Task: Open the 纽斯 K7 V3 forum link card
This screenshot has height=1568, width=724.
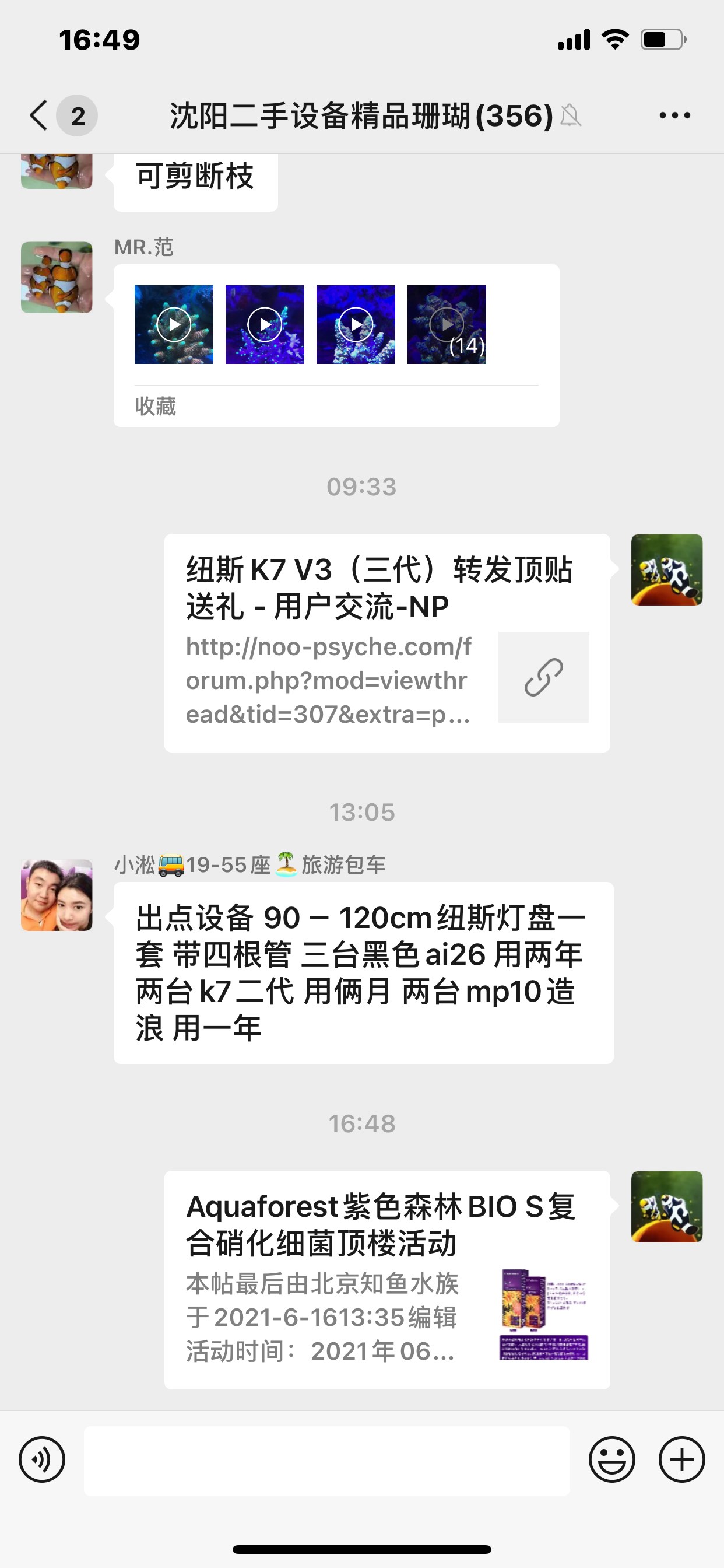Action: pos(387,643)
